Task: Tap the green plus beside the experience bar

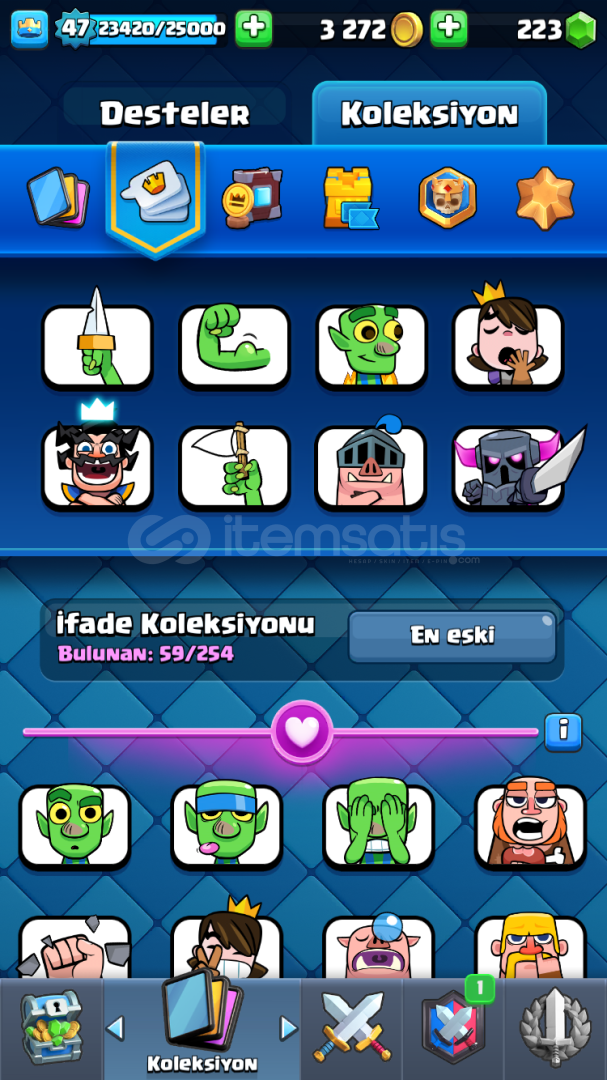Action: pos(254,28)
